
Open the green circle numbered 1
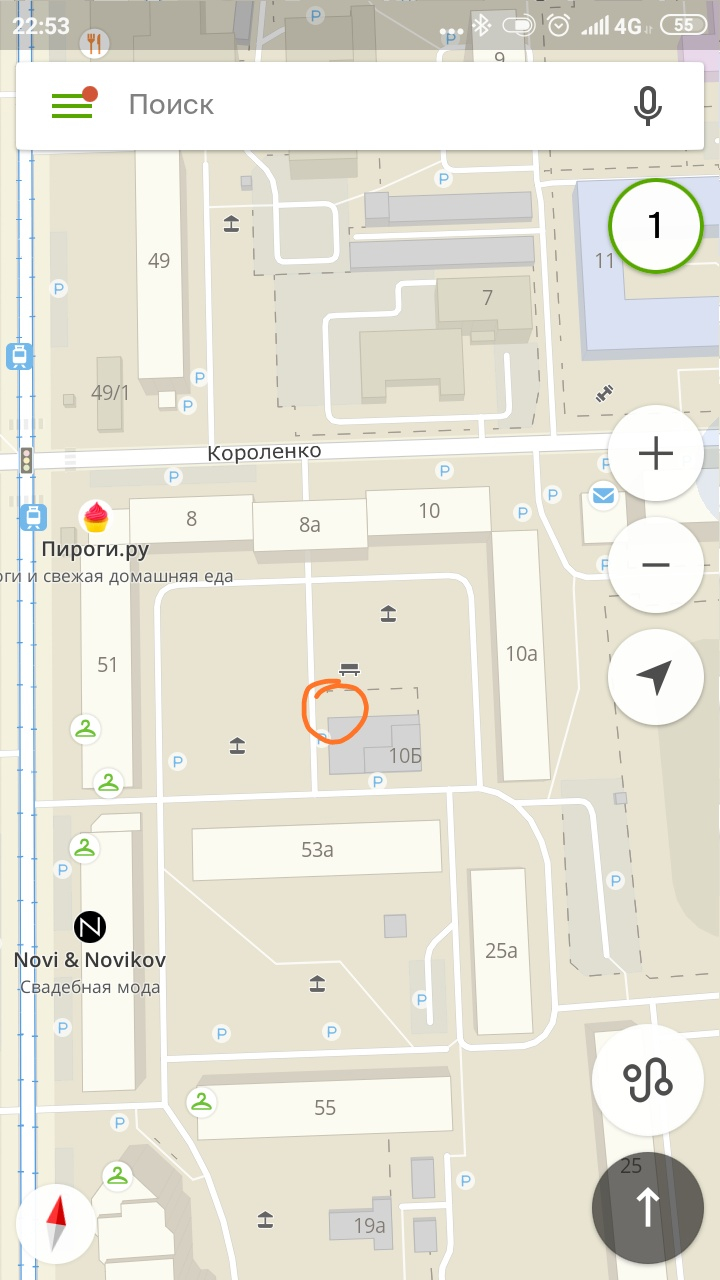[656, 226]
